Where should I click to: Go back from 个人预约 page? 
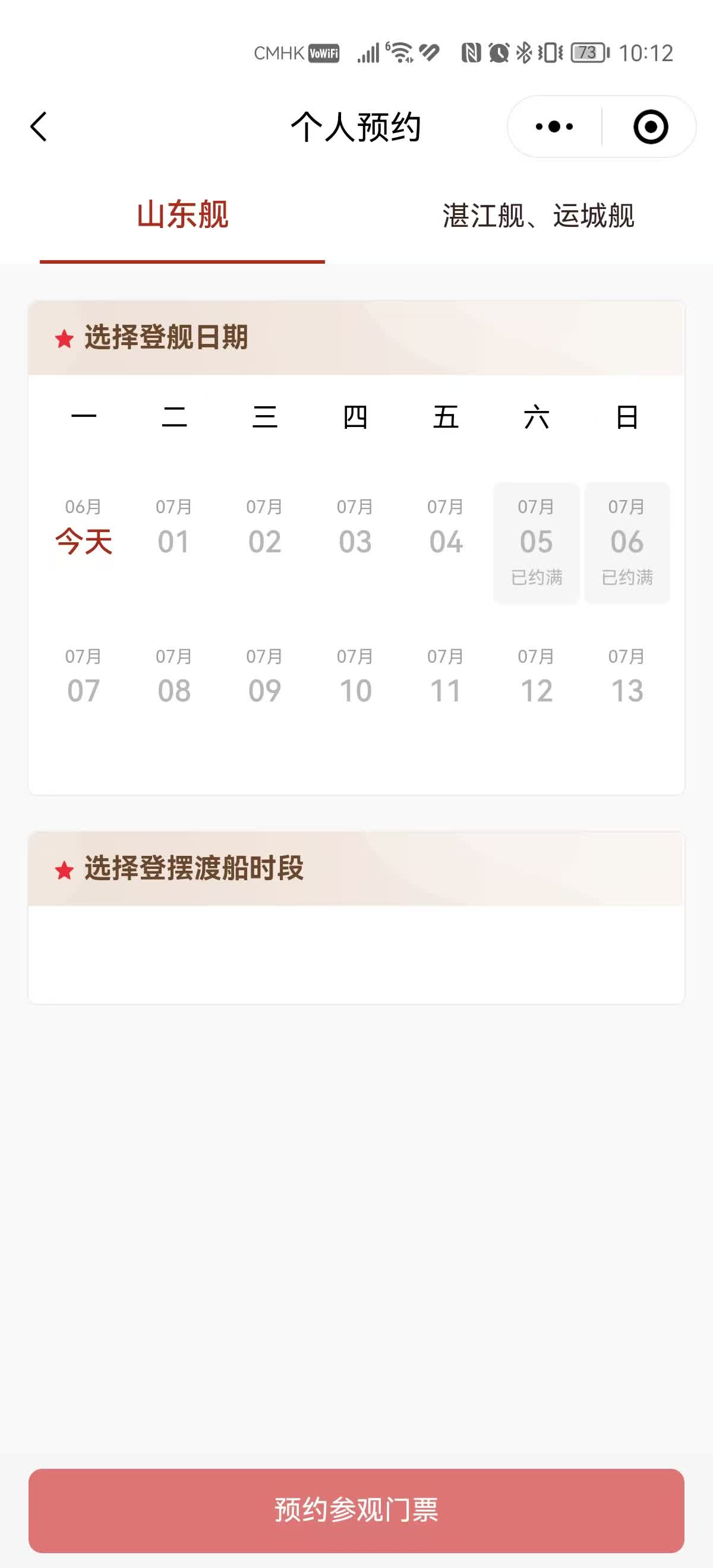pyautogui.click(x=39, y=127)
